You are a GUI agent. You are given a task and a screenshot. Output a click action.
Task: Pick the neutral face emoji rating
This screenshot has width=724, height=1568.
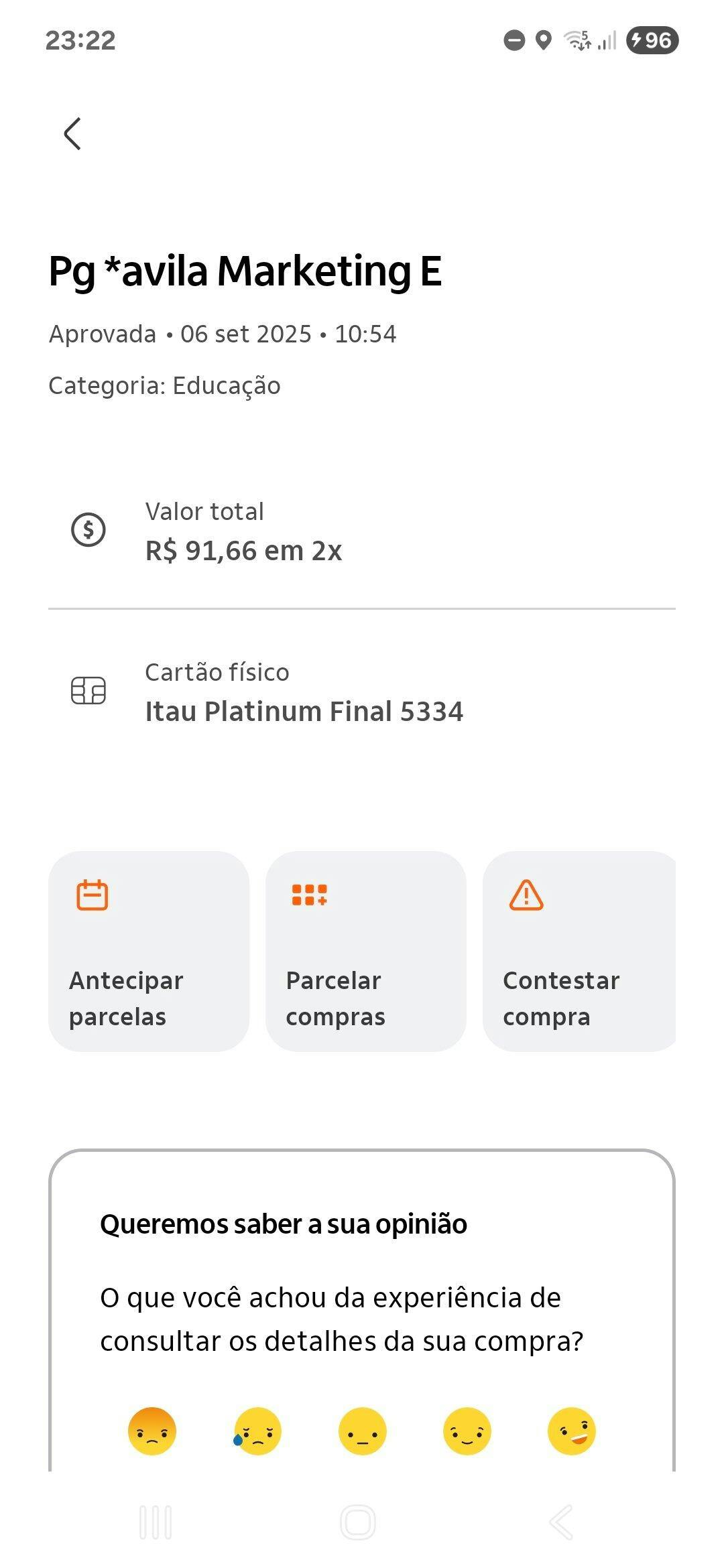click(363, 1431)
